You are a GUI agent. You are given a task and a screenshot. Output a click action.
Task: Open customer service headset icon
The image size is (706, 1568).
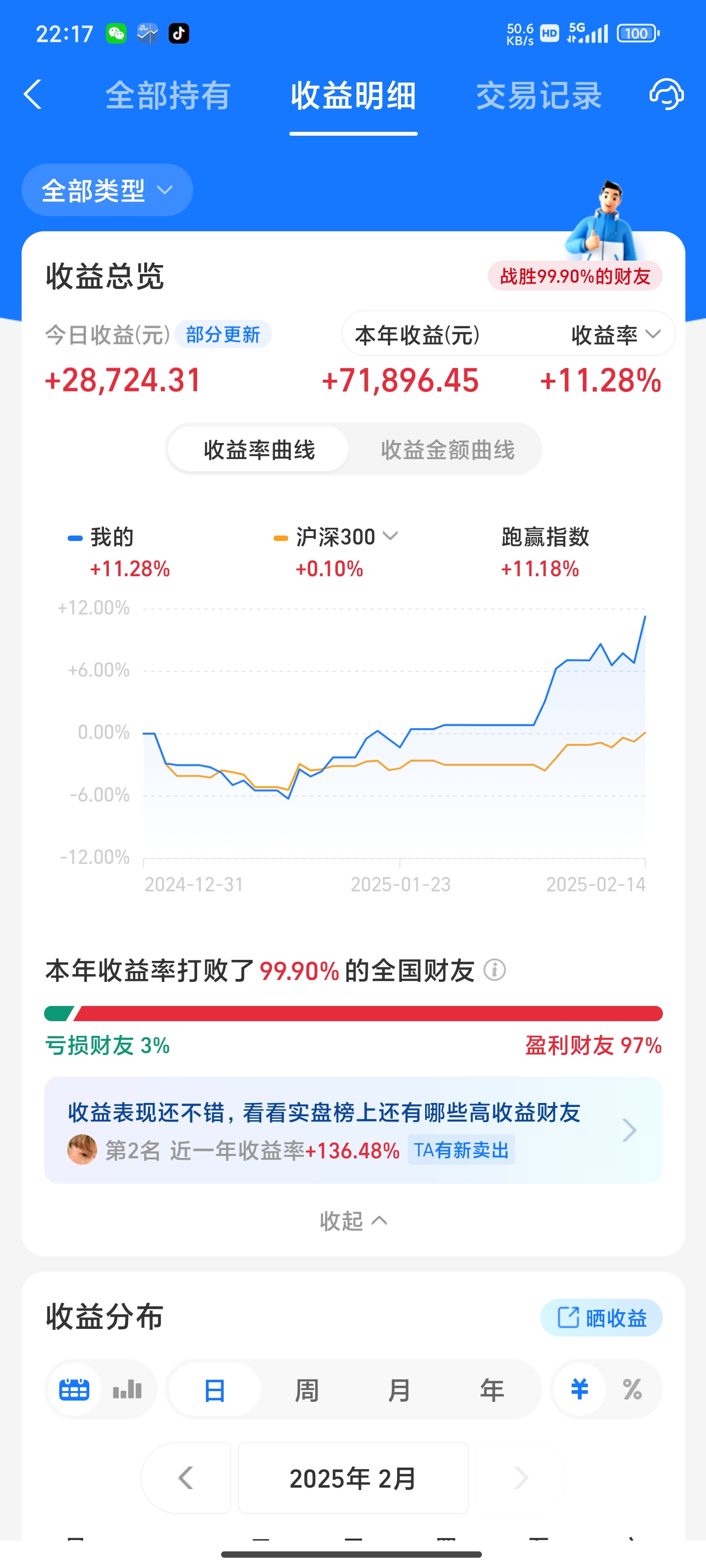(x=666, y=95)
